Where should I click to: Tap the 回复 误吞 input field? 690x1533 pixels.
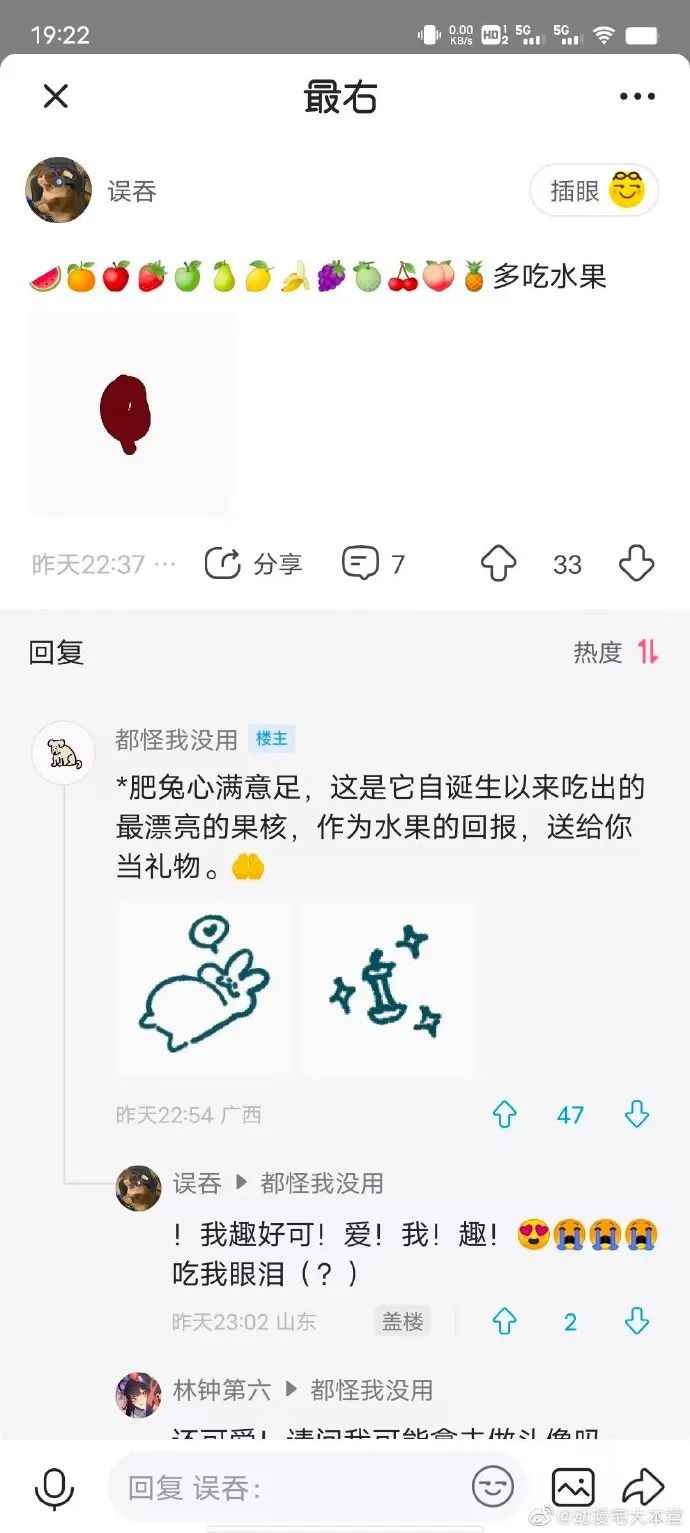290,1487
